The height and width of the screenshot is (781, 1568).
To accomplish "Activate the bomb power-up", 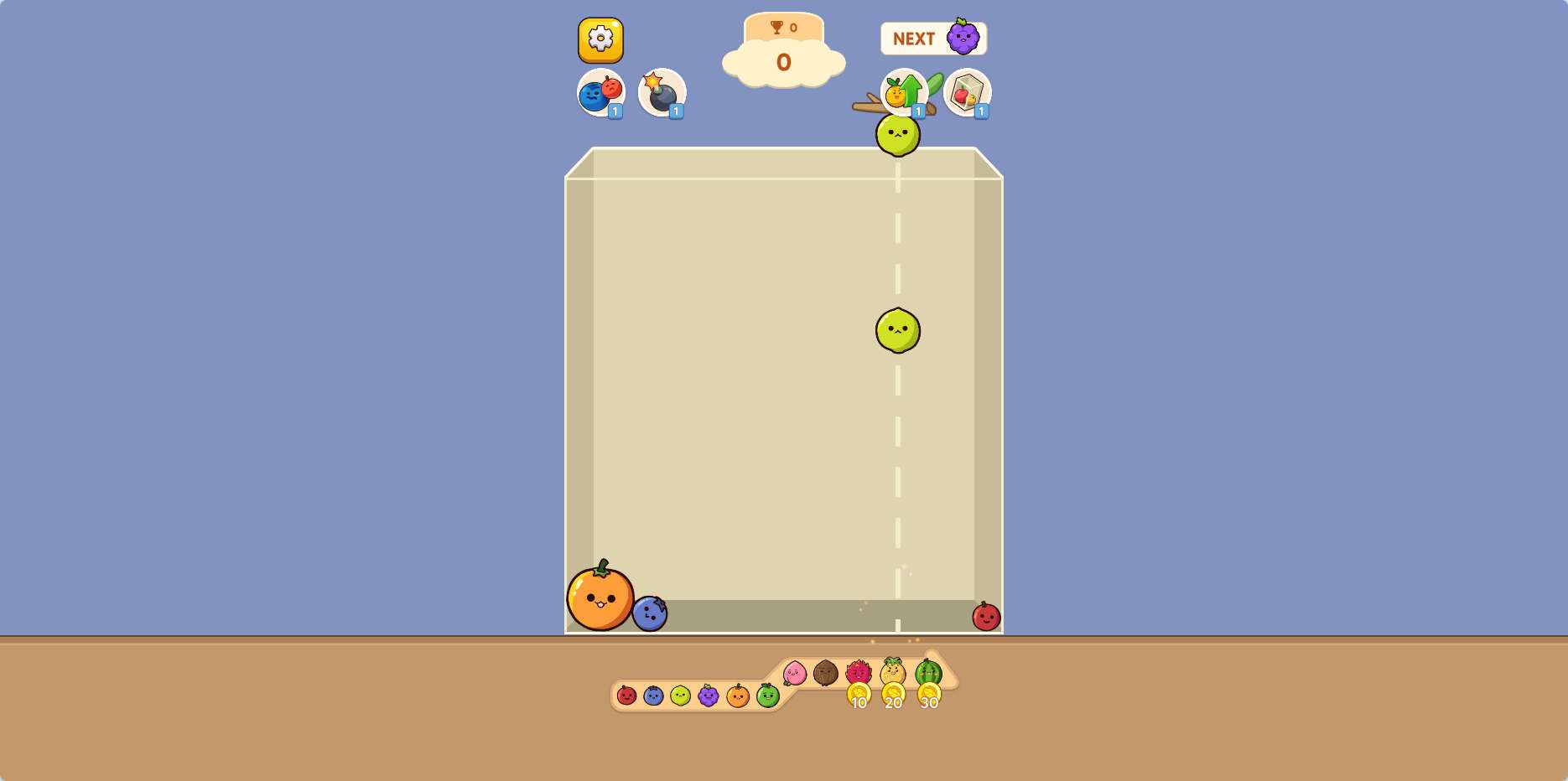I will (662, 92).
